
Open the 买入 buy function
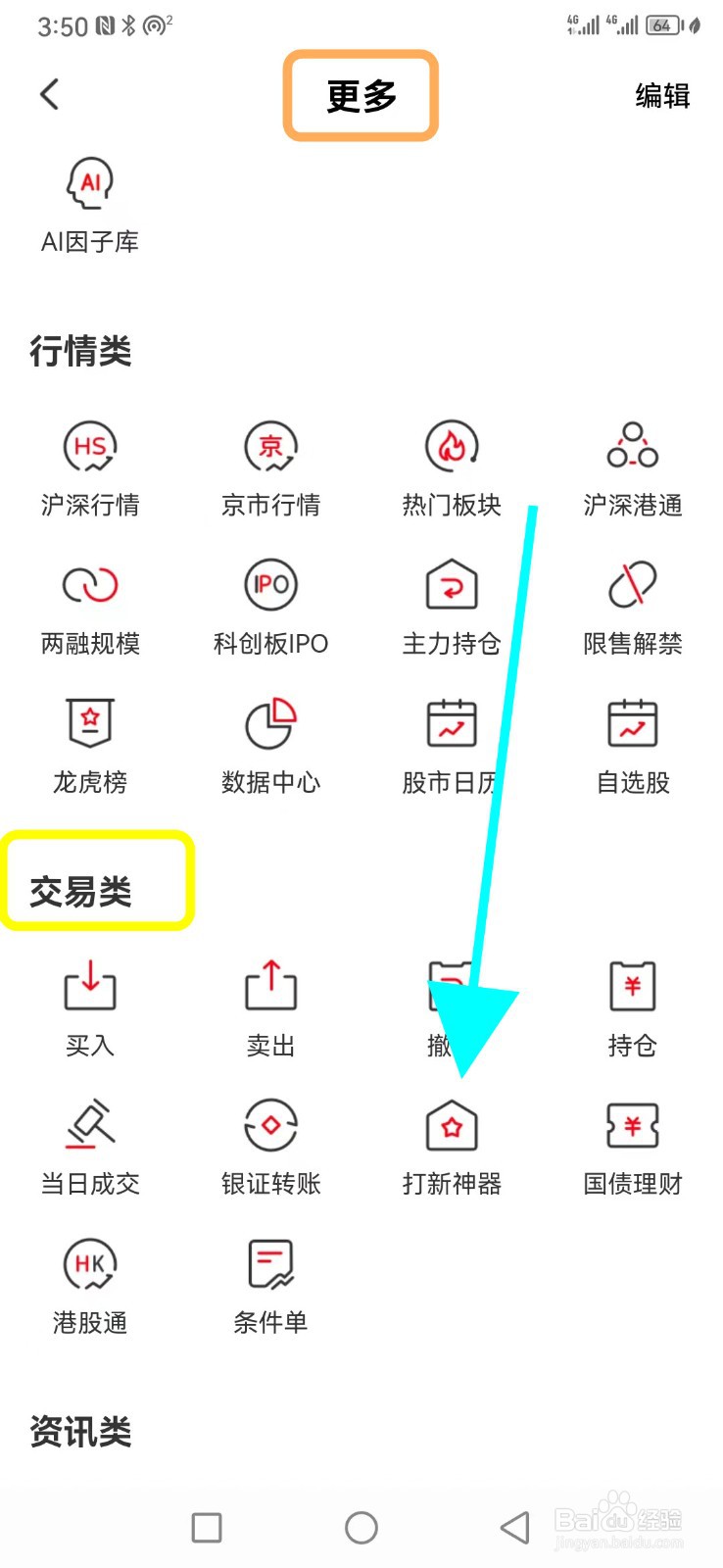(90, 1006)
